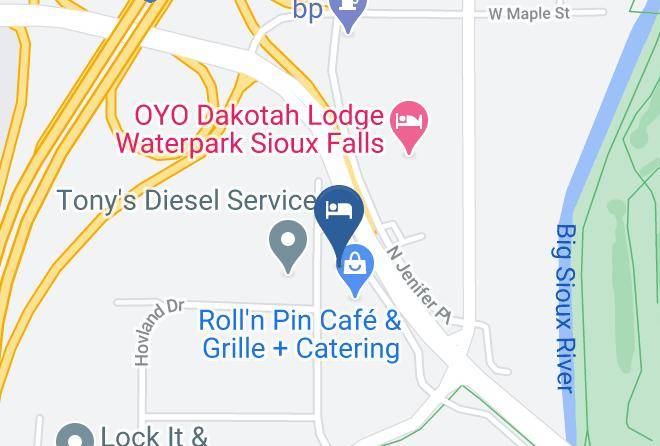Tap the Roll'n Pin Café shopping bag pin
This screenshot has width=660, height=446.
point(355,268)
